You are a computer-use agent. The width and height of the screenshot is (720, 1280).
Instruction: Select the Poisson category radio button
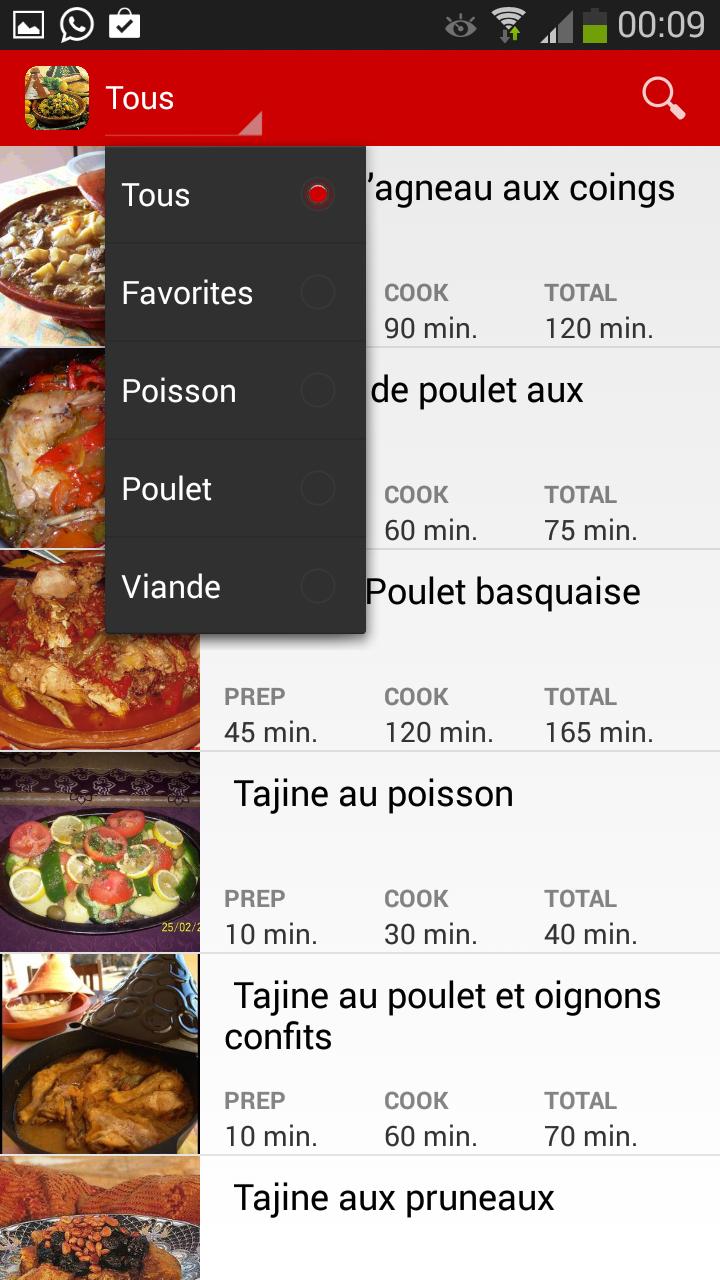tap(233, 391)
